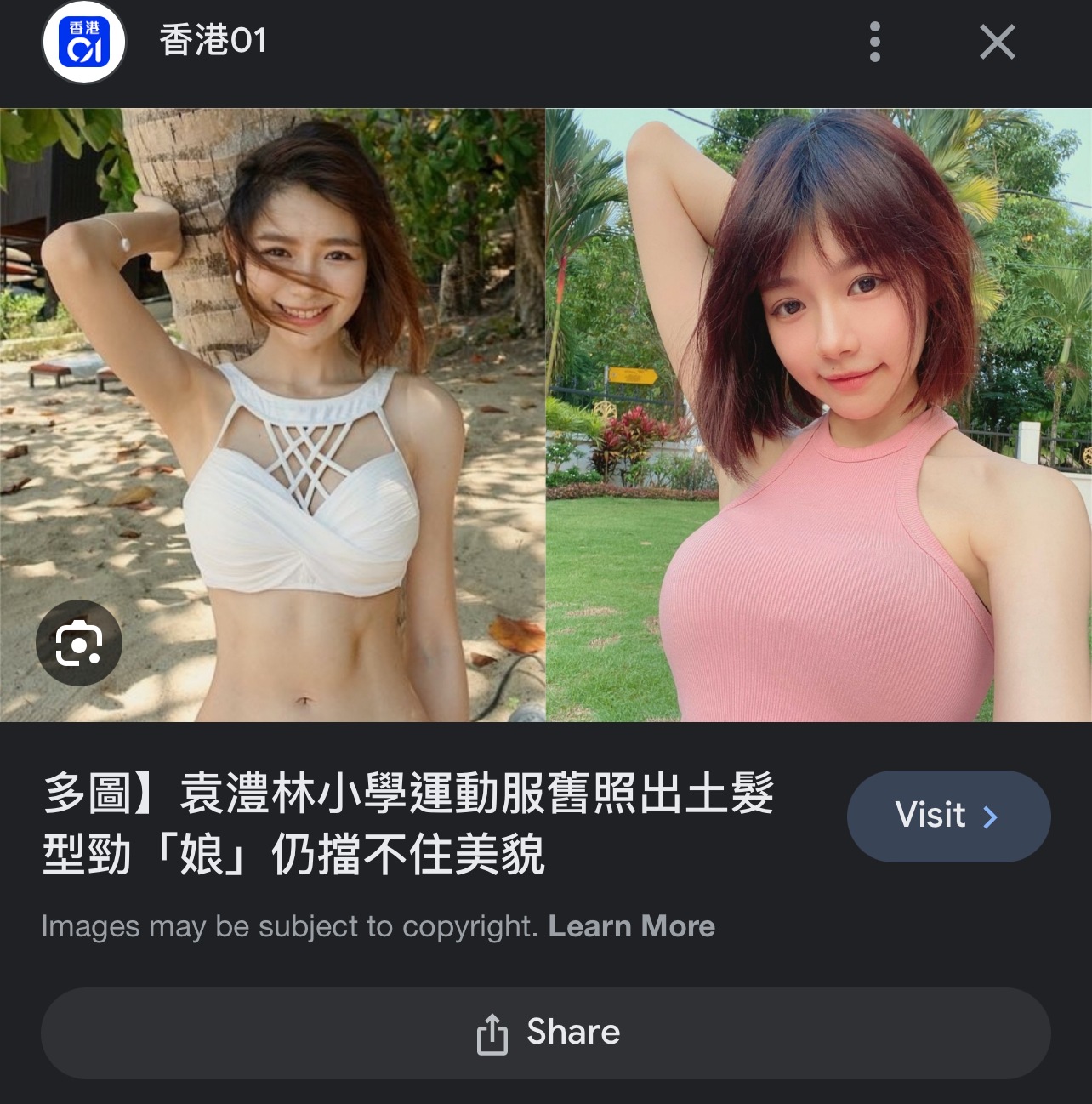Tap the Share button

(546, 1033)
